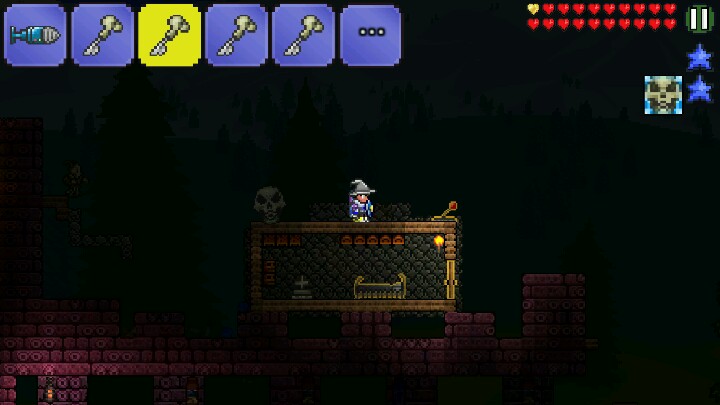This screenshot has height=405, width=720.
Task: Open inventory with the three-dots slot
Action: (x=371, y=35)
